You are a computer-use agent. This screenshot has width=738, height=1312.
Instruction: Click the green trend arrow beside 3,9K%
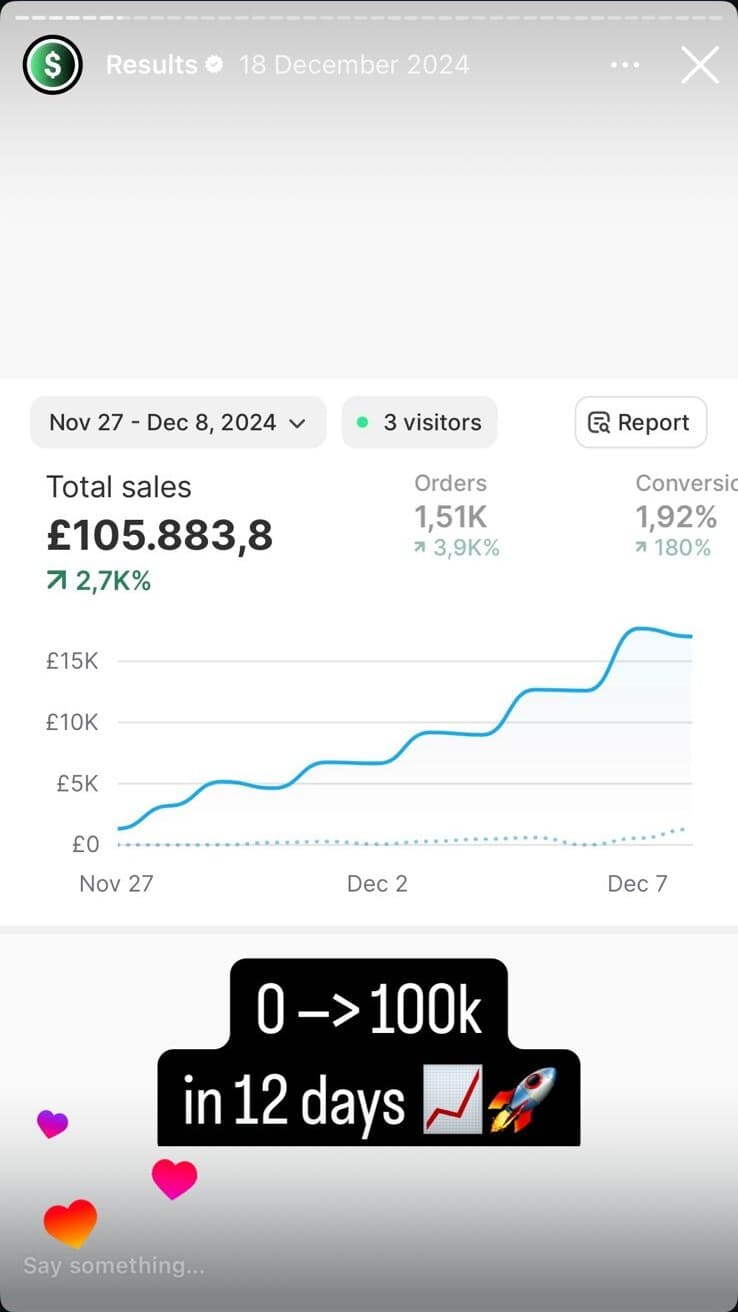click(x=421, y=547)
